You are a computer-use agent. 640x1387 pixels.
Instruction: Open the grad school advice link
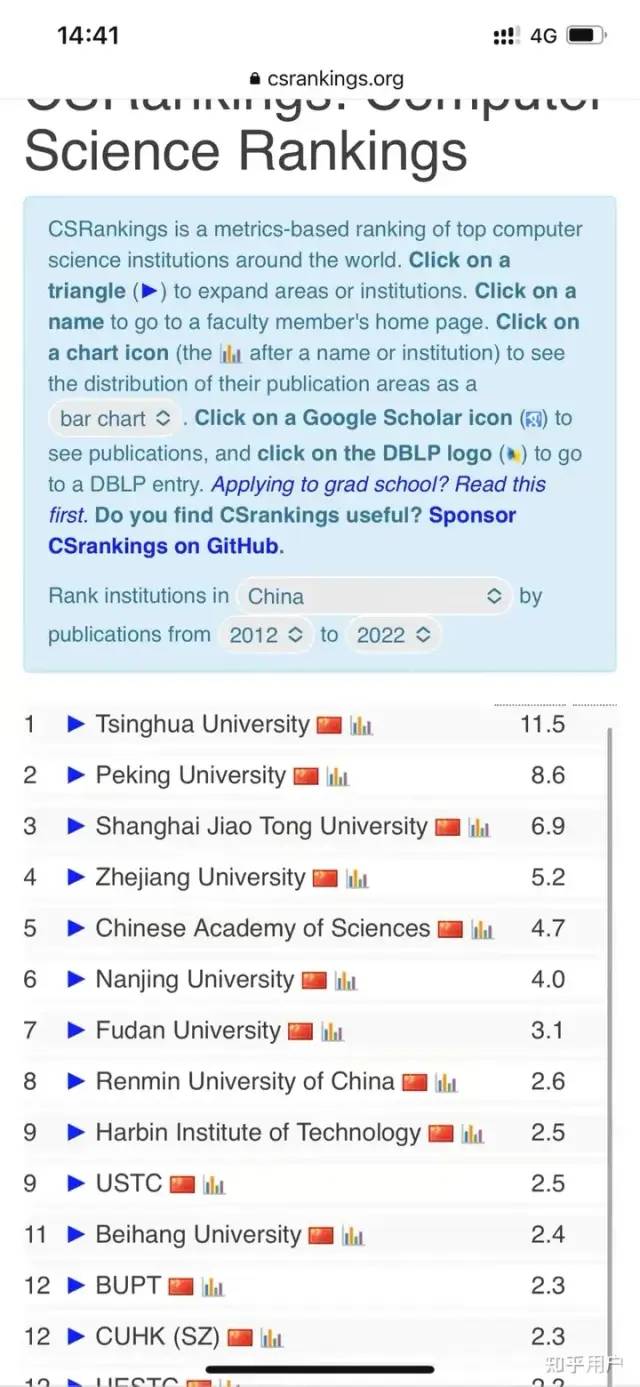point(378,485)
